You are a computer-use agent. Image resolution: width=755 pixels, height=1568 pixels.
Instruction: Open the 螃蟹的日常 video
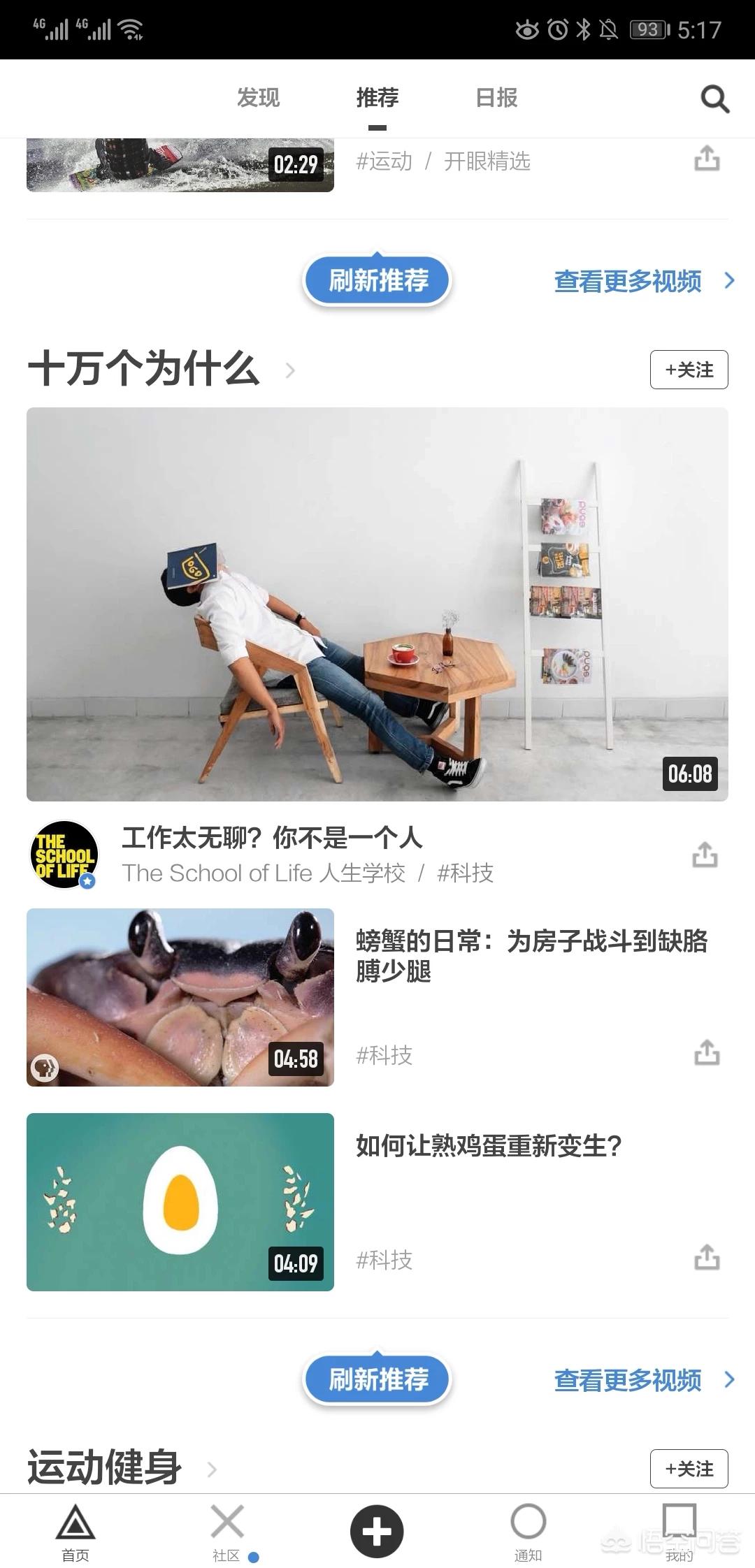[x=180, y=997]
